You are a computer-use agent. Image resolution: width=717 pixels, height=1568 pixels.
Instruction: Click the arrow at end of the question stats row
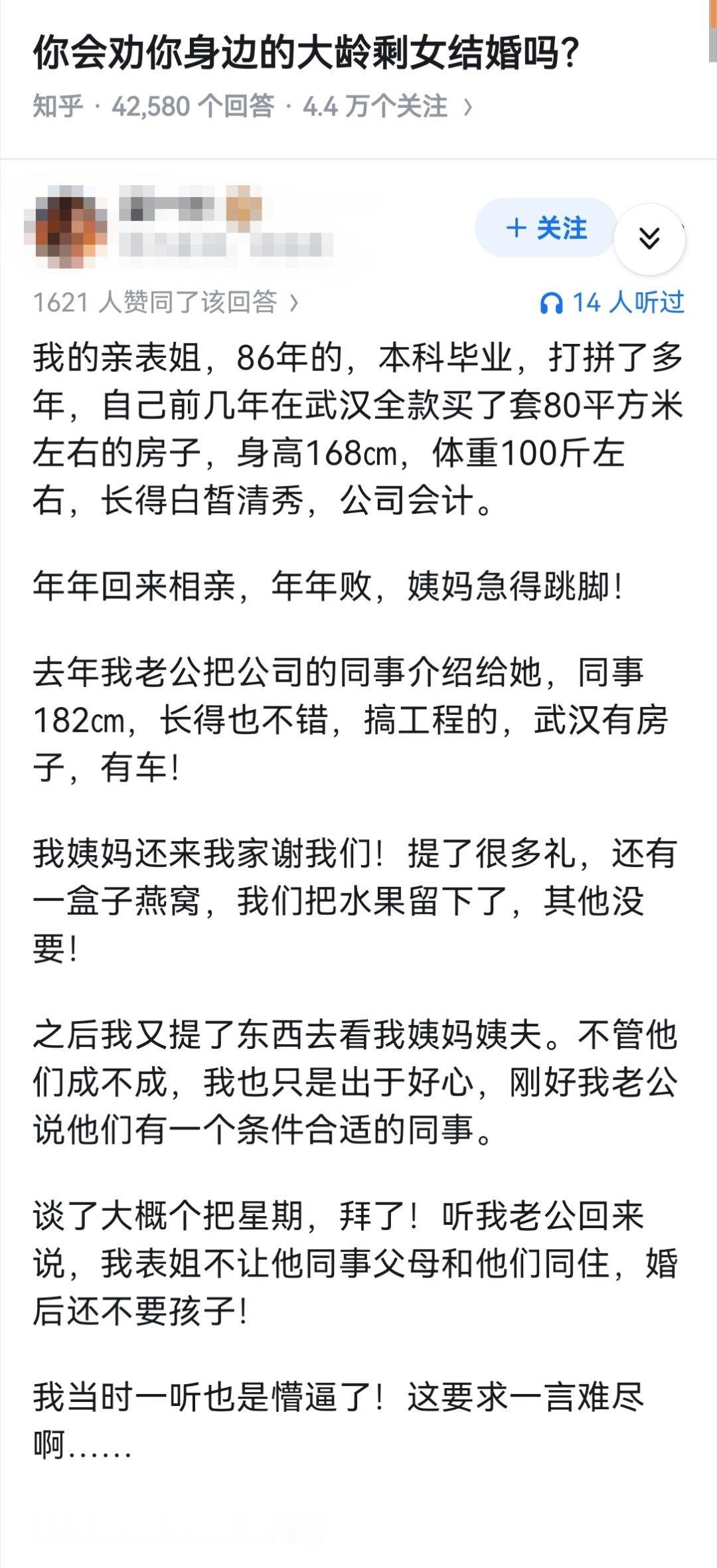pos(468,104)
